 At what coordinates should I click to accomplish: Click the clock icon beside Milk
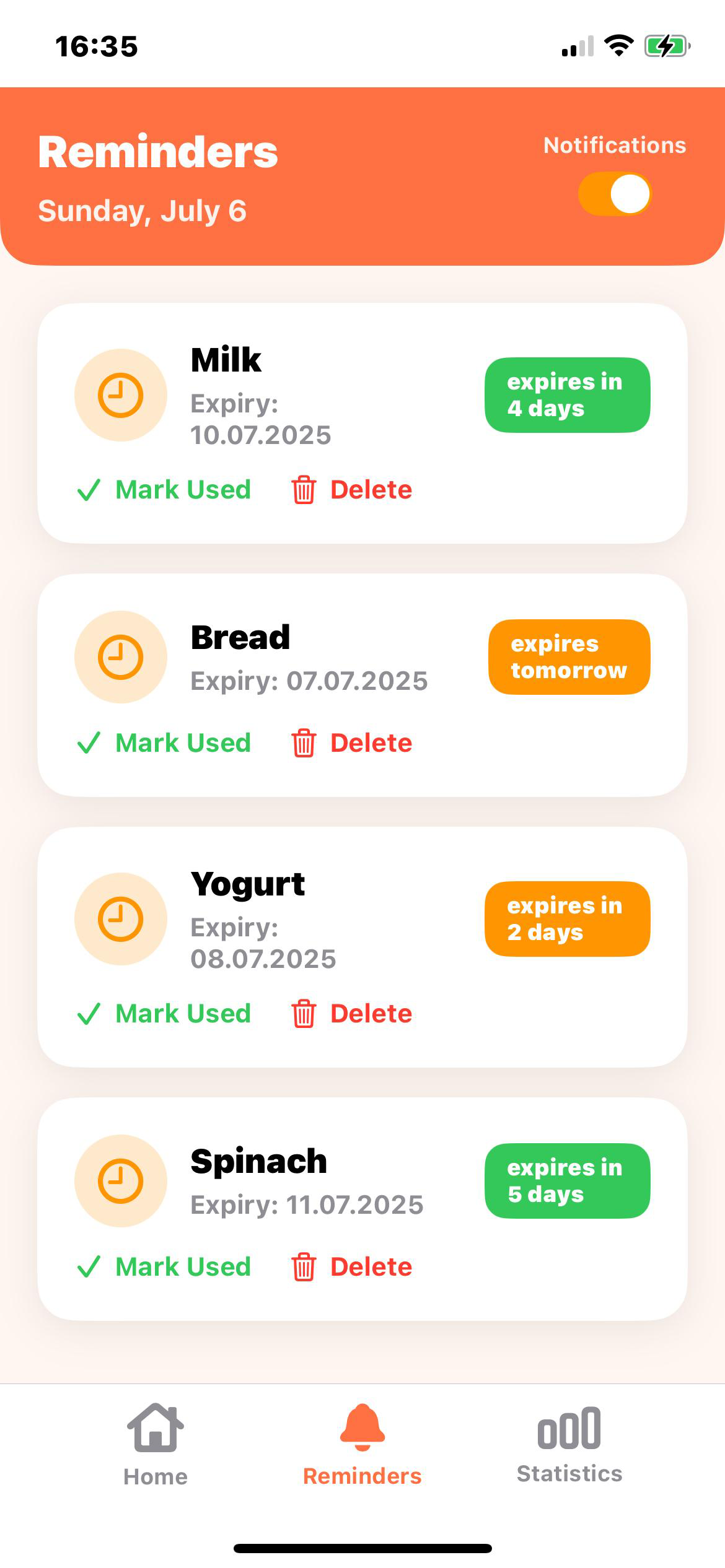pyautogui.click(x=121, y=394)
